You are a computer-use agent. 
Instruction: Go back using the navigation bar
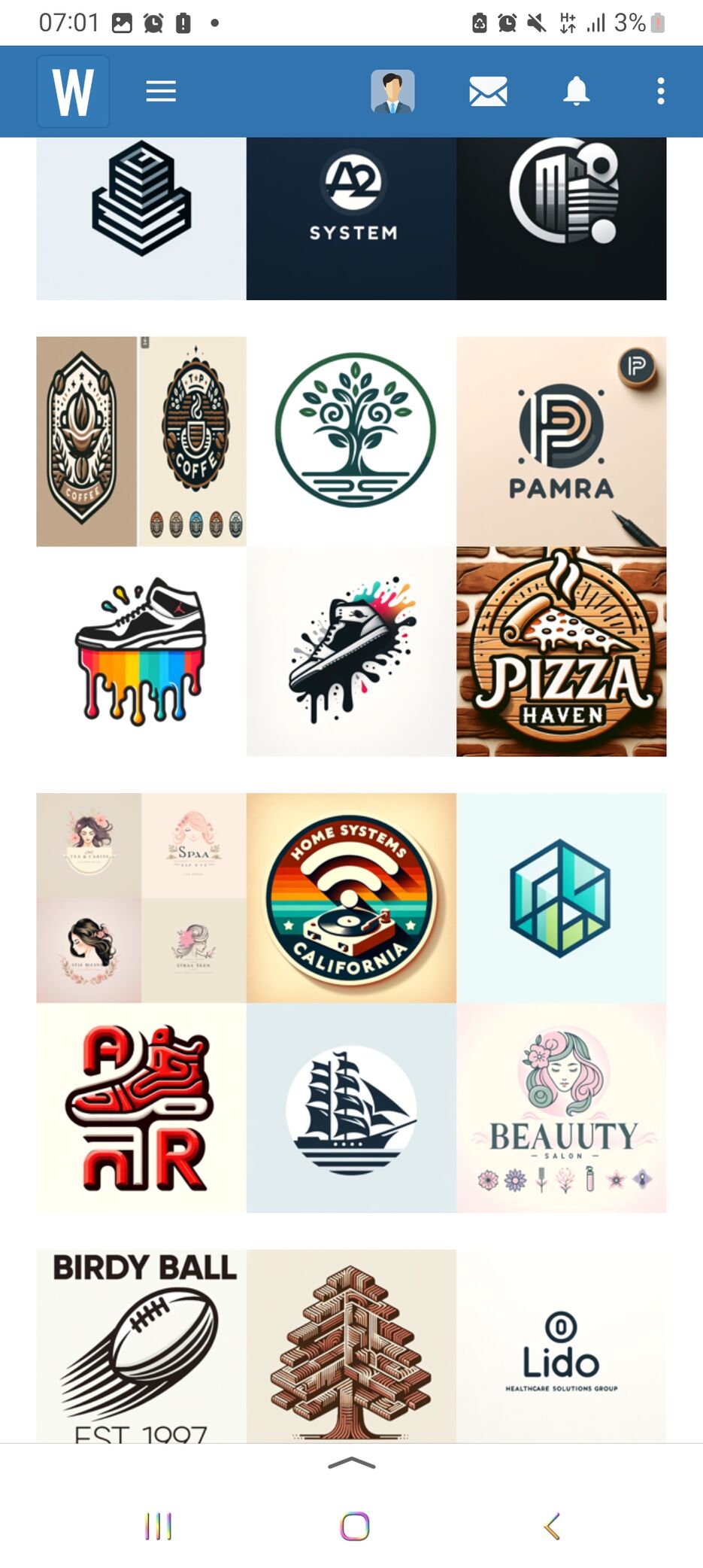(x=551, y=1526)
